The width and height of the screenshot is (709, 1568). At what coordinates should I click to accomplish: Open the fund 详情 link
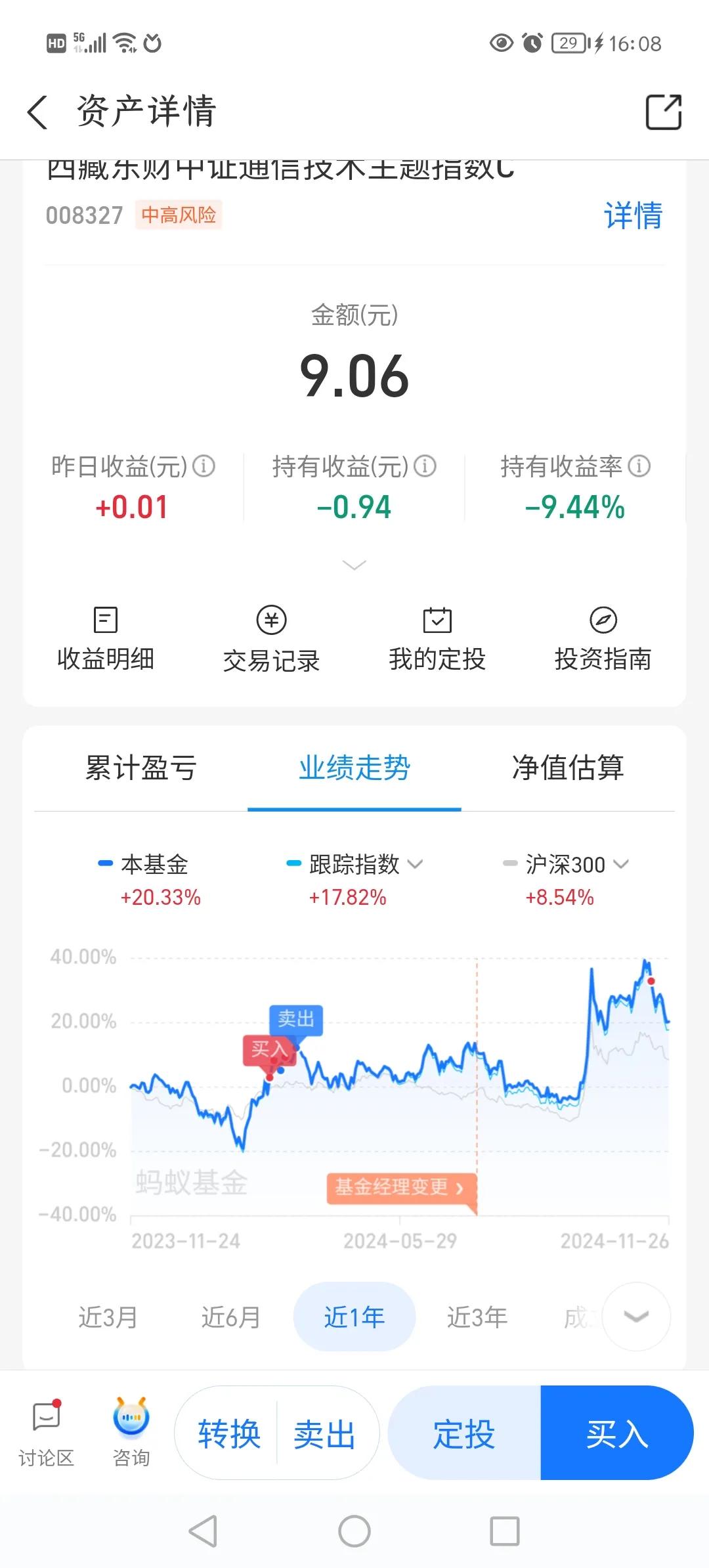633,216
